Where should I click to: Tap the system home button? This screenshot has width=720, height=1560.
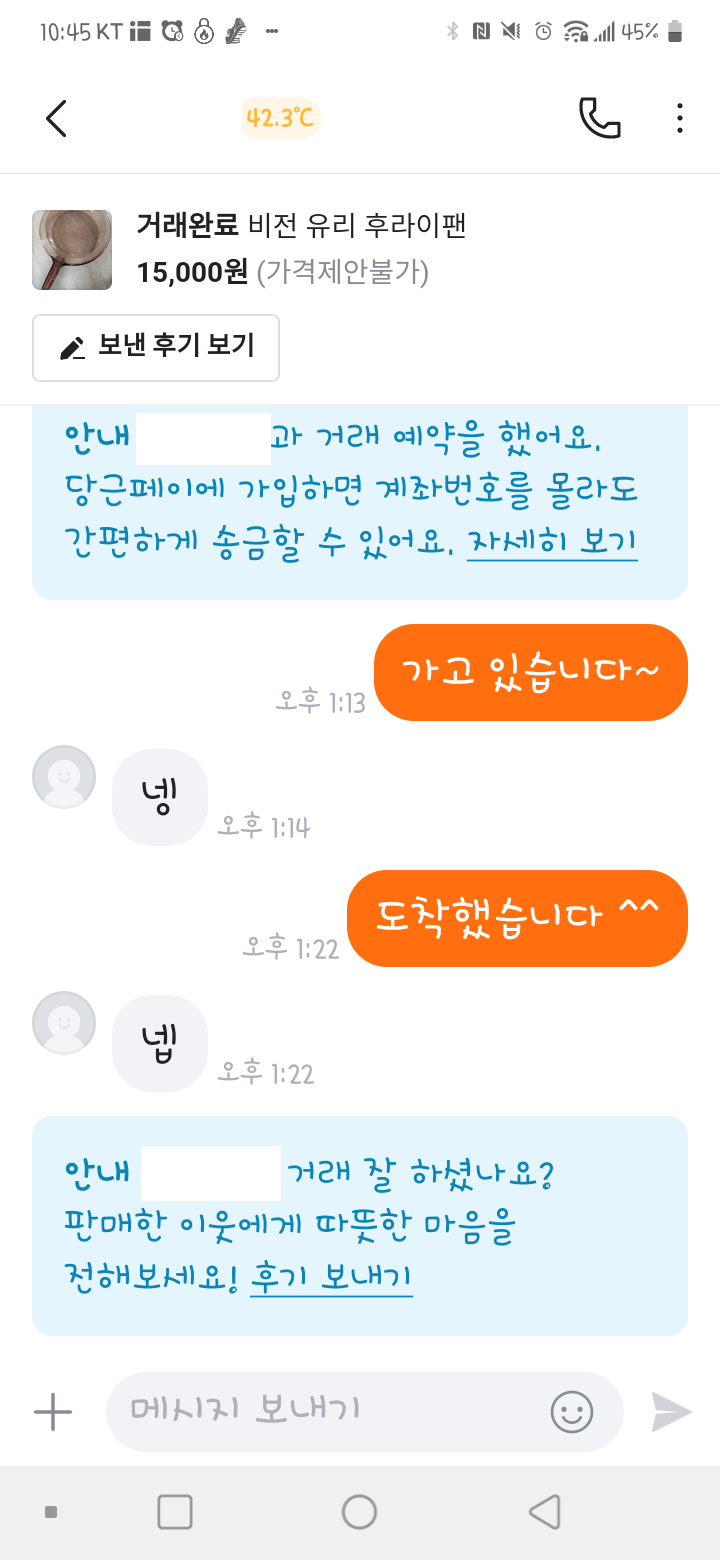click(359, 1512)
